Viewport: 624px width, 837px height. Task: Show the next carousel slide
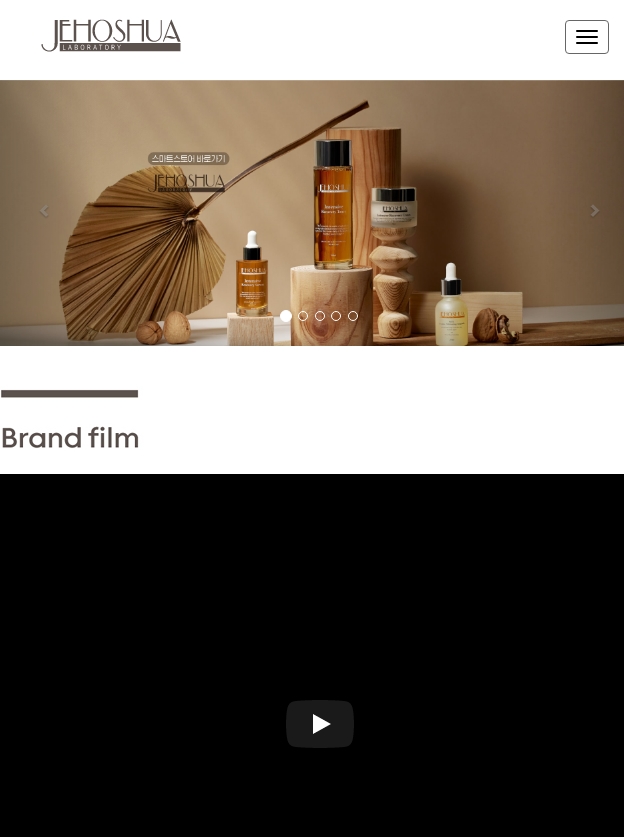595,212
